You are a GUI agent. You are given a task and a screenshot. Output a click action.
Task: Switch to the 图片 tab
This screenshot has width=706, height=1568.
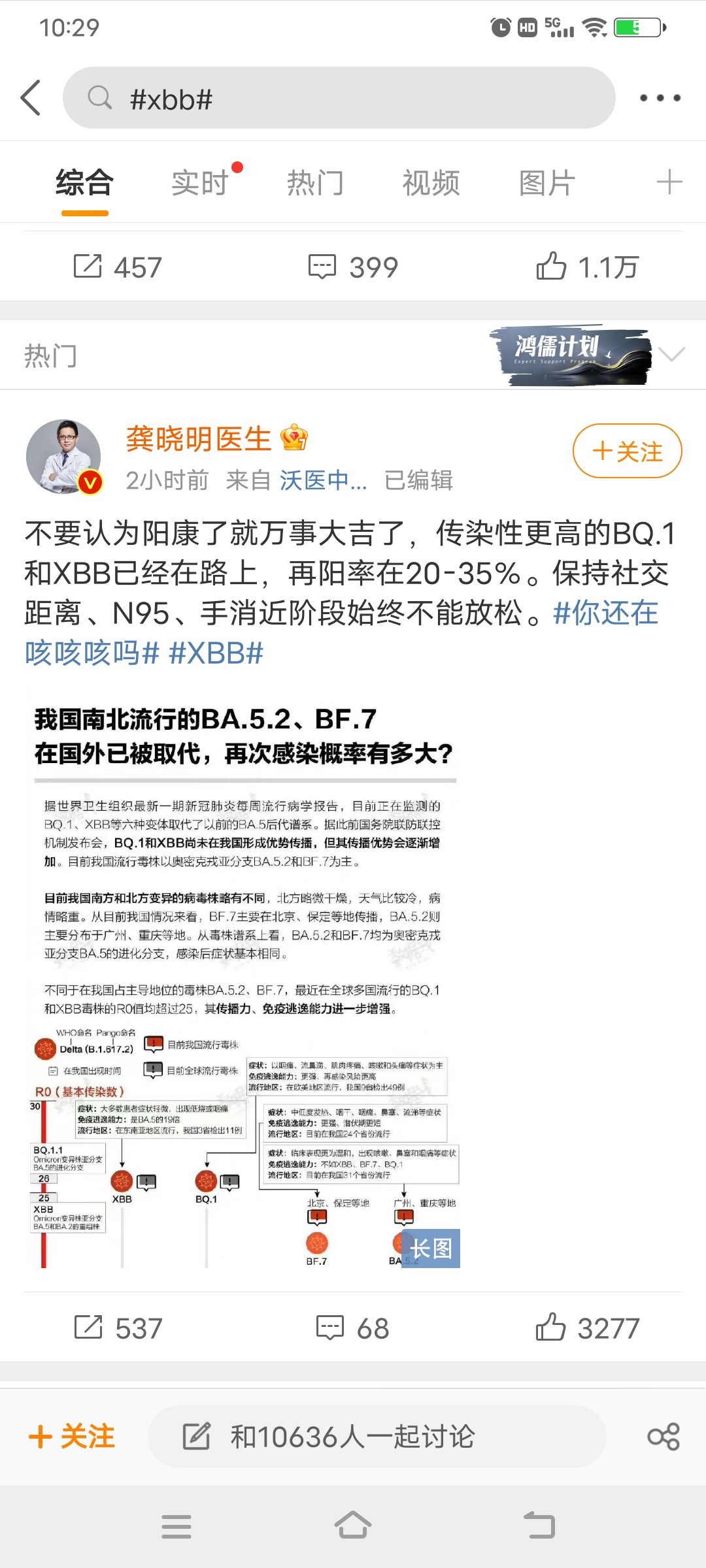point(546,182)
